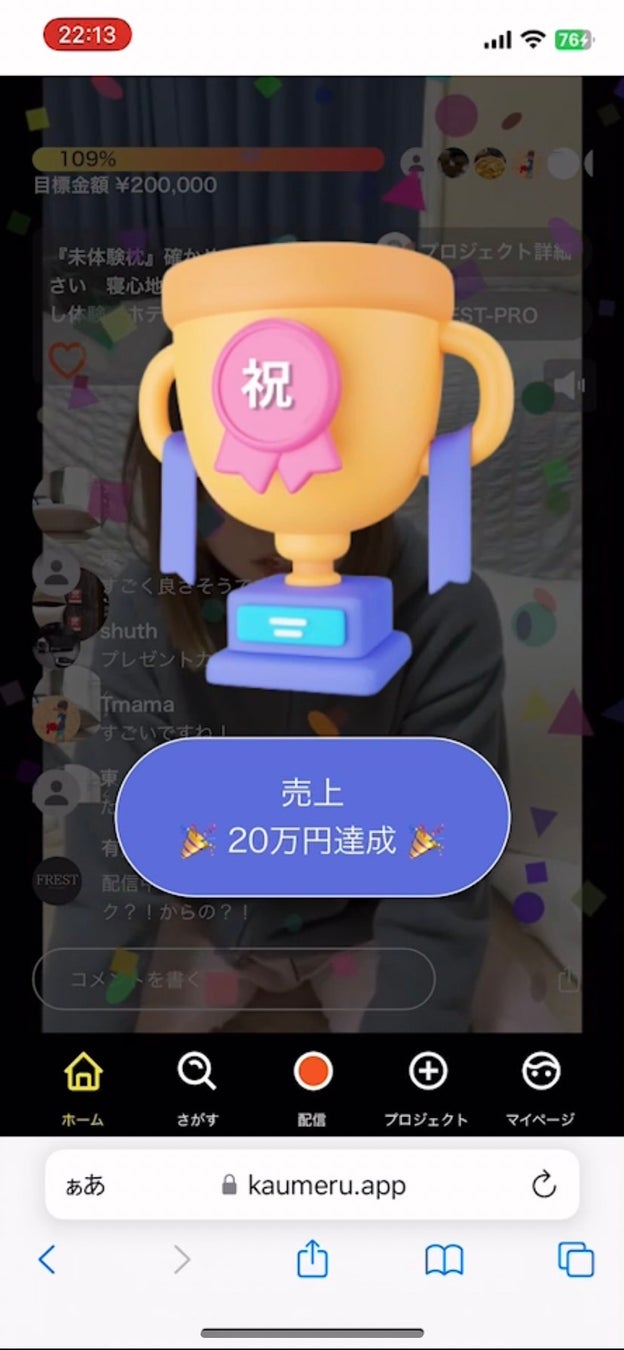Start streaming via 配信 tab

point(312,1086)
